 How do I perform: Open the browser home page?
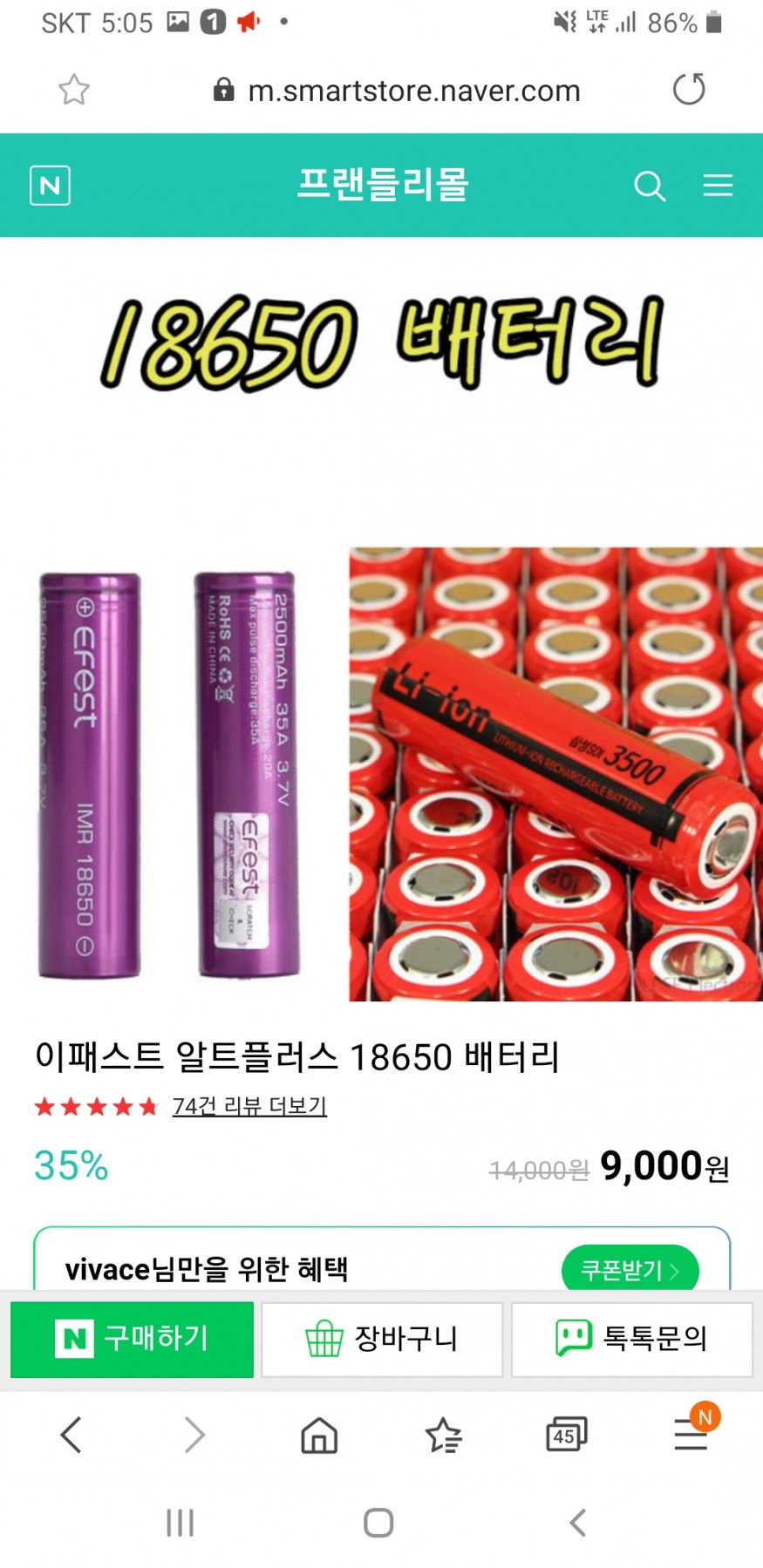319,1435
